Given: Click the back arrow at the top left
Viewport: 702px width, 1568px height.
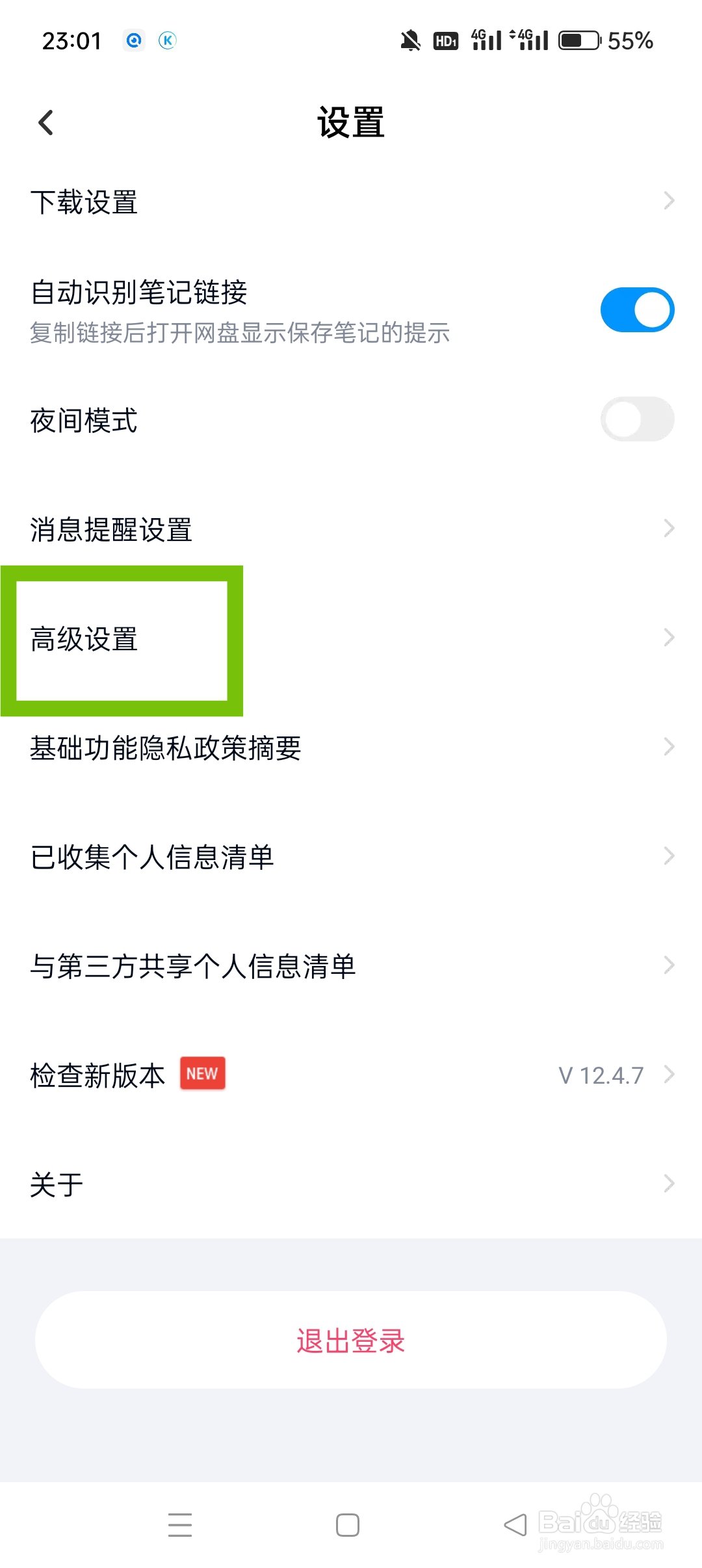Looking at the screenshot, I should (x=46, y=122).
